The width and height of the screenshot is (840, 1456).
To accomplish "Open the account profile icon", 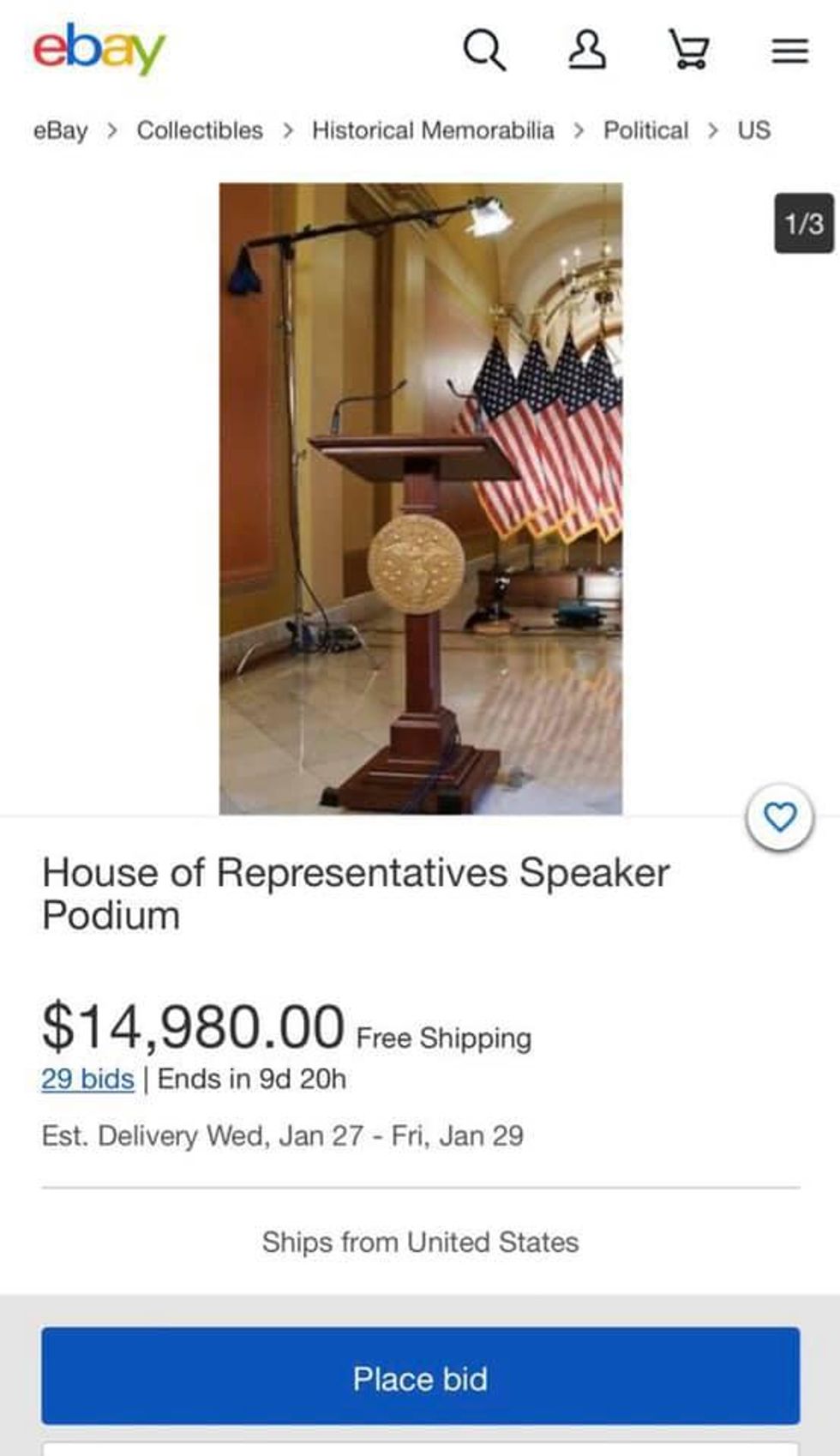I will coord(587,50).
